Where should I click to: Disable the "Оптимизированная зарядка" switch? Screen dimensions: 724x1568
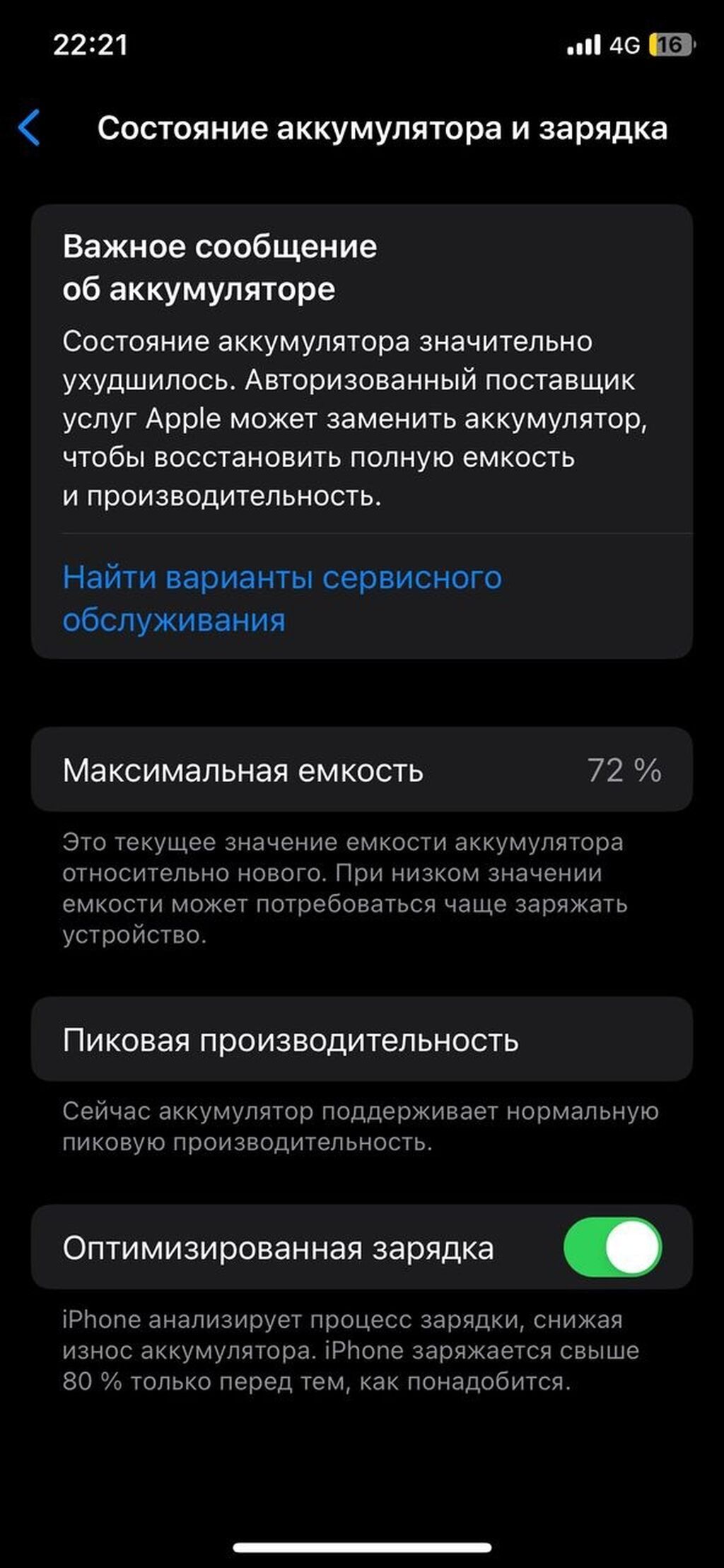(612, 1247)
